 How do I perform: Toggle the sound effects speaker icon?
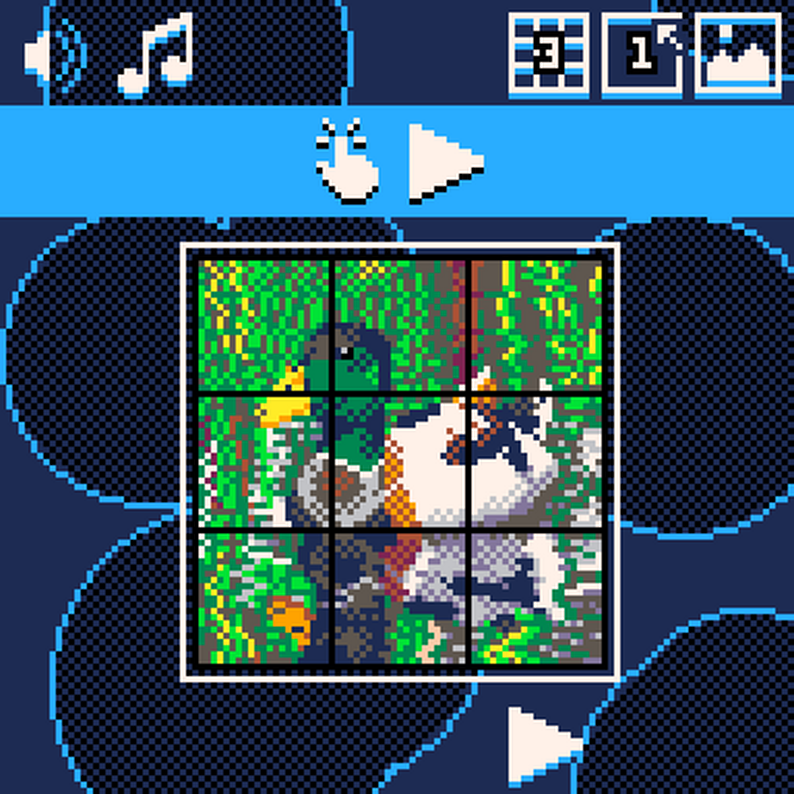click(55, 55)
